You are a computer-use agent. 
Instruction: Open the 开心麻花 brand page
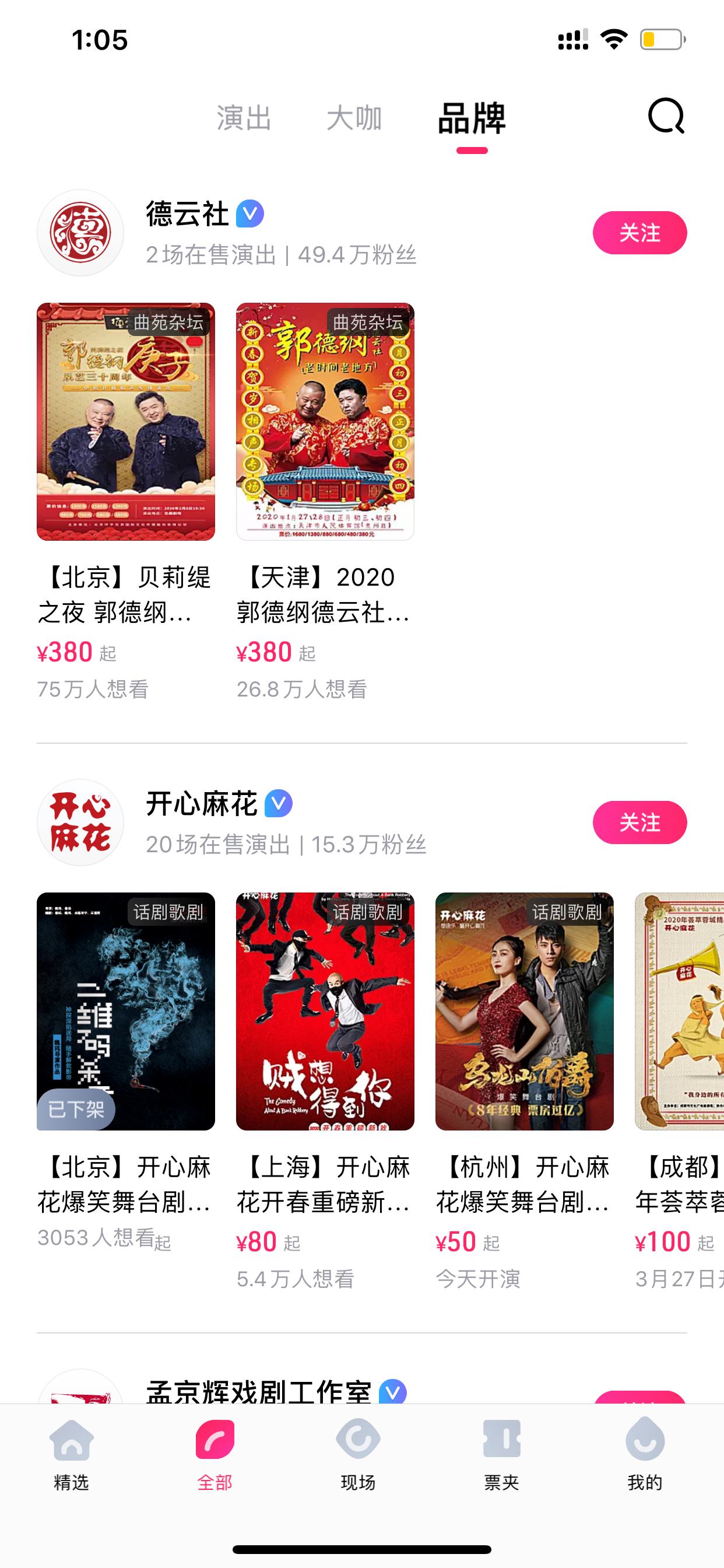(201, 804)
